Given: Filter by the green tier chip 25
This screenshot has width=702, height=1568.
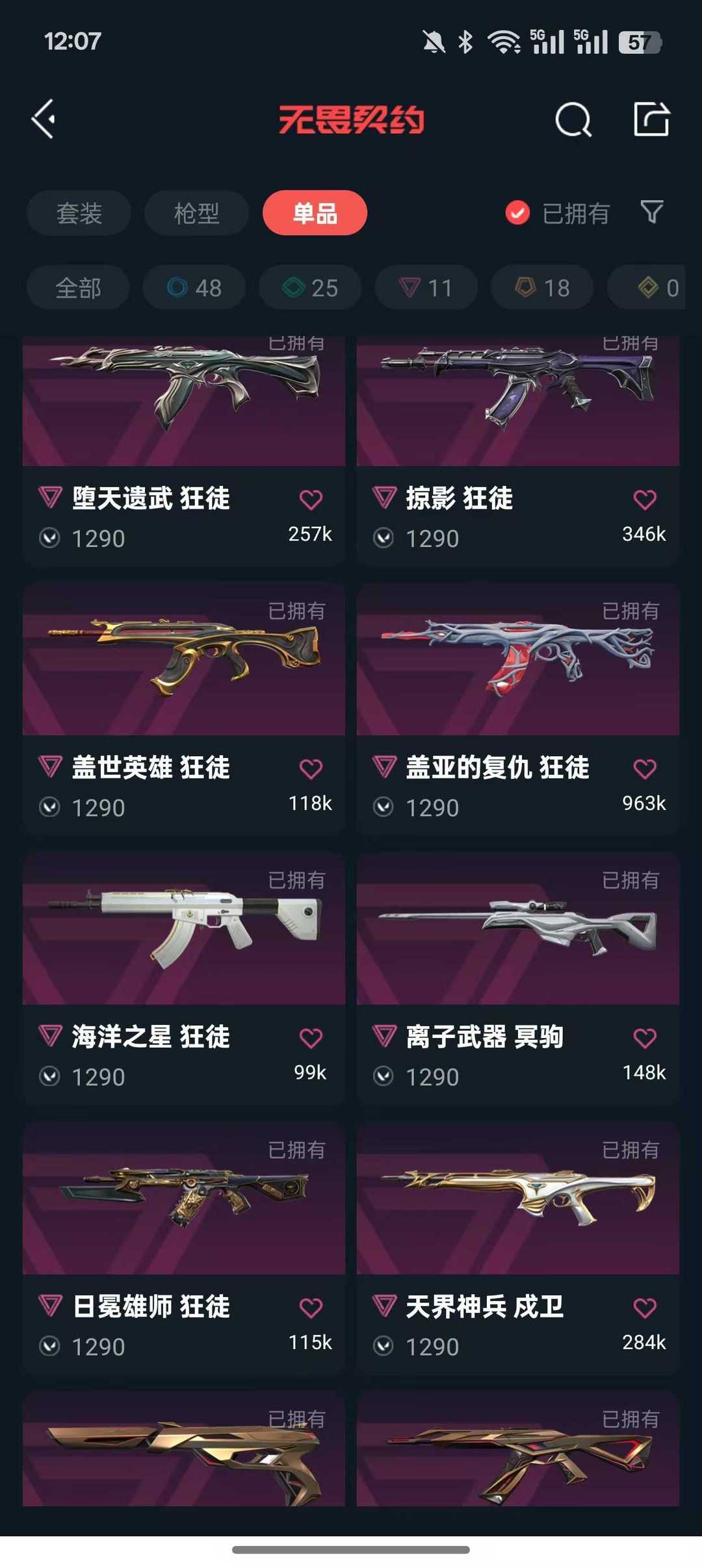Looking at the screenshot, I should (x=310, y=288).
